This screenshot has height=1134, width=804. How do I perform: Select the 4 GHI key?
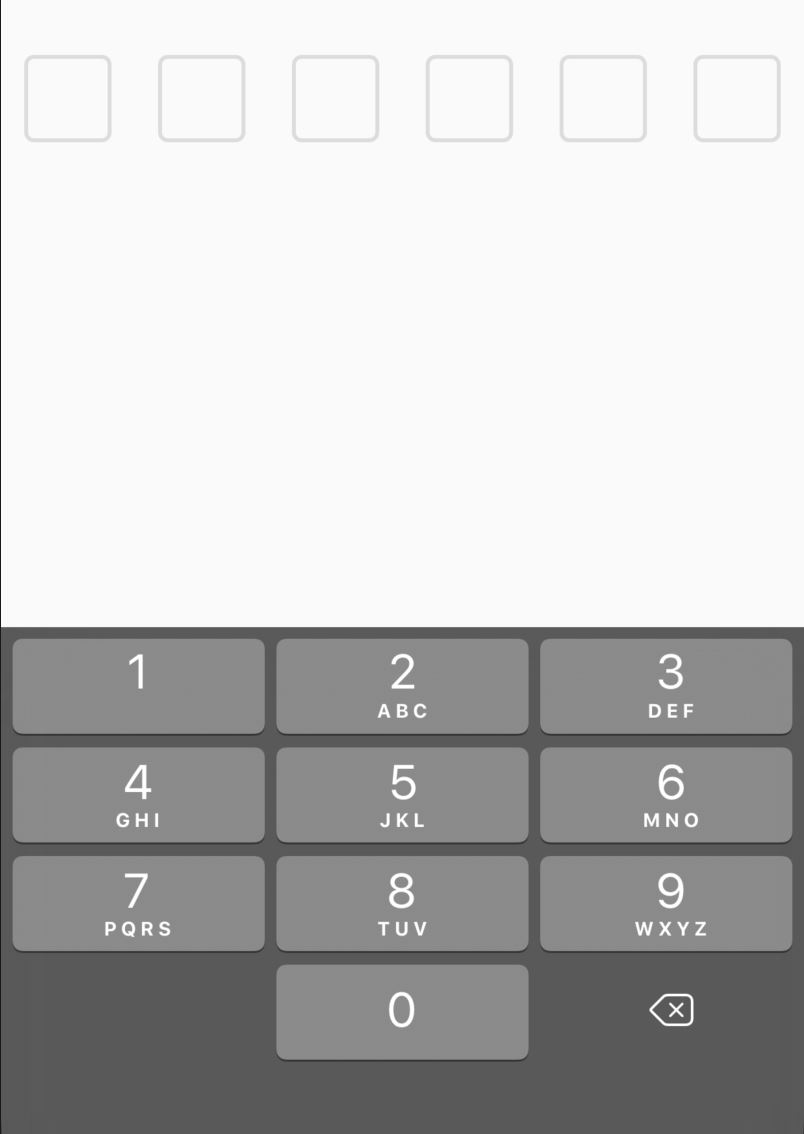[x=138, y=795]
